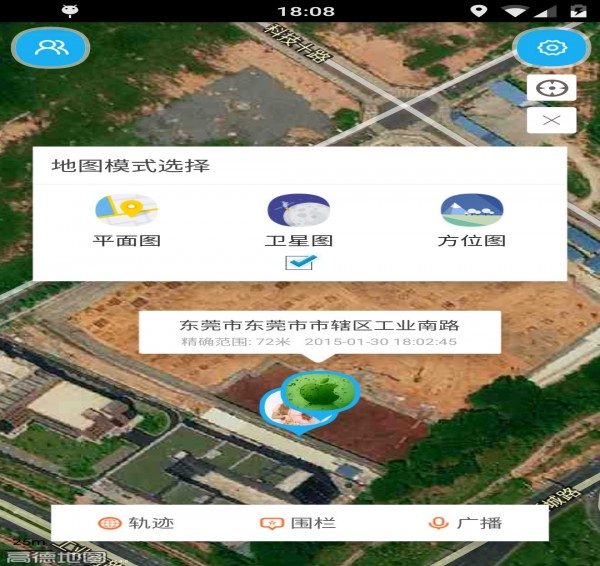The height and width of the screenshot is (566, 600).
Task: Select 方位图 map mode
Action: [x=471, y=221]
